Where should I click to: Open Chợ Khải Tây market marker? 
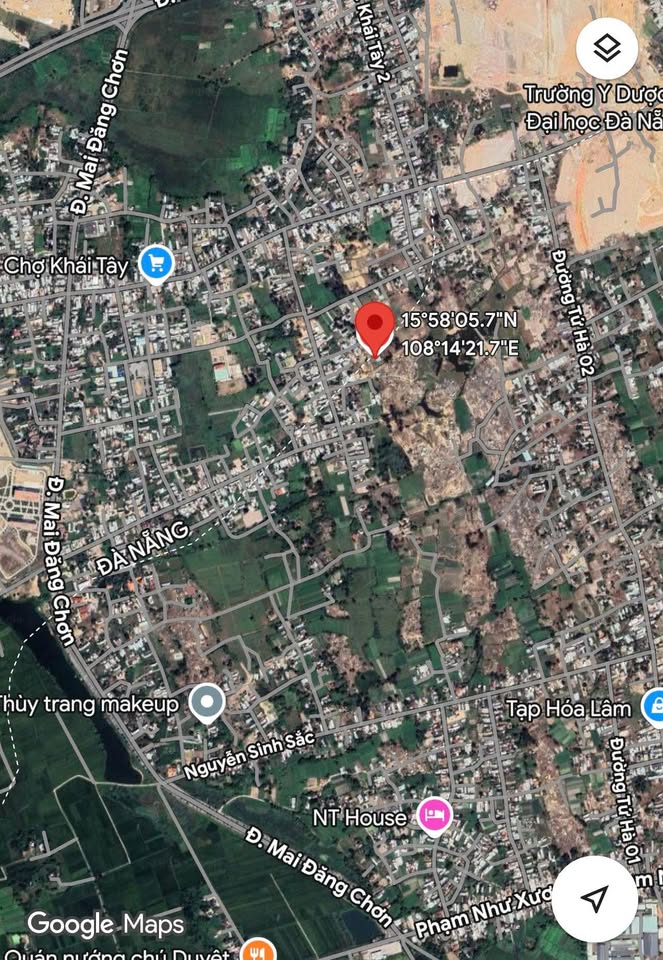coord(156,264)
